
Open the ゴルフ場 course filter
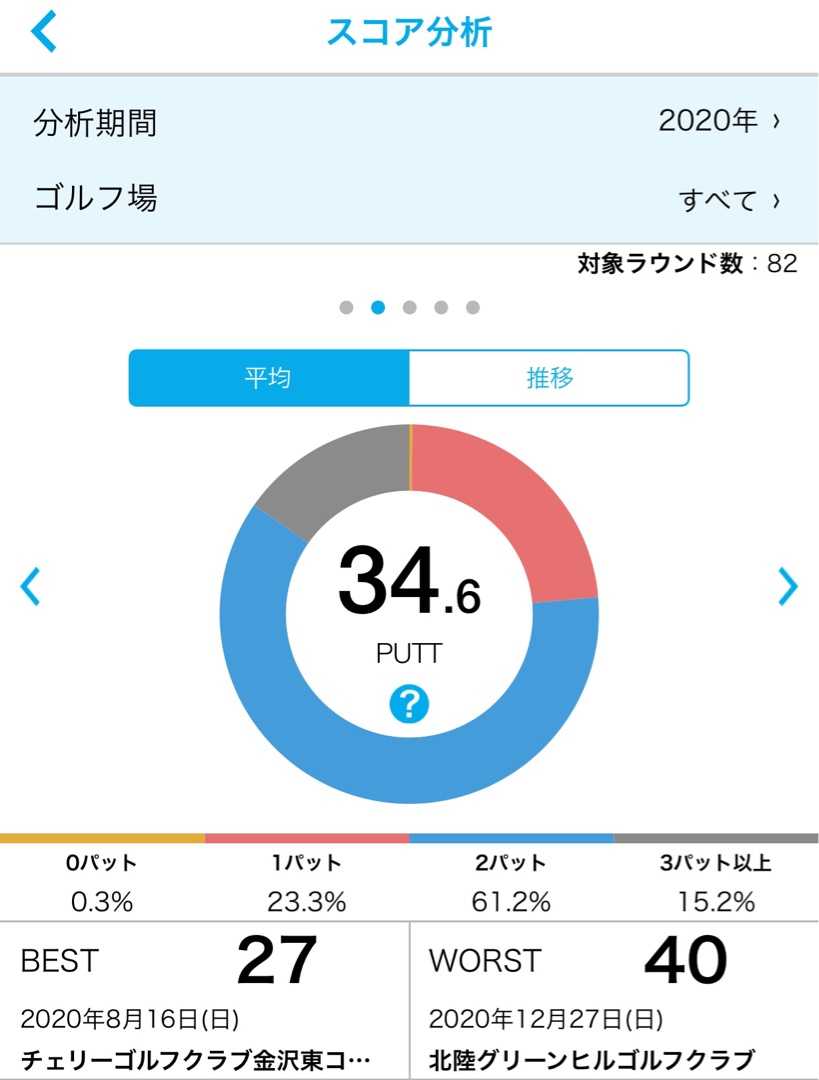coord(409,199)
